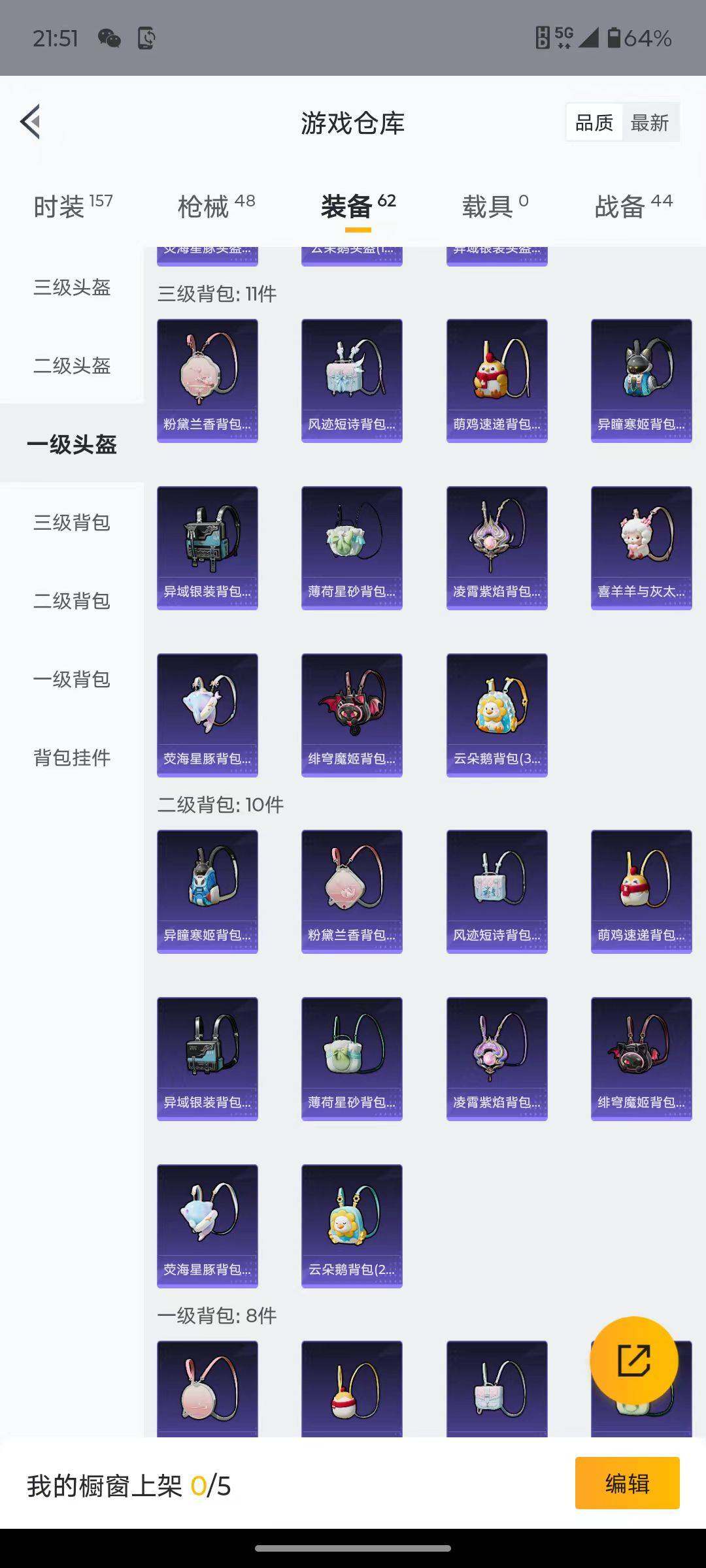
Task: Open the 云朵鹅背包(3 item
Action: (497, 715)
